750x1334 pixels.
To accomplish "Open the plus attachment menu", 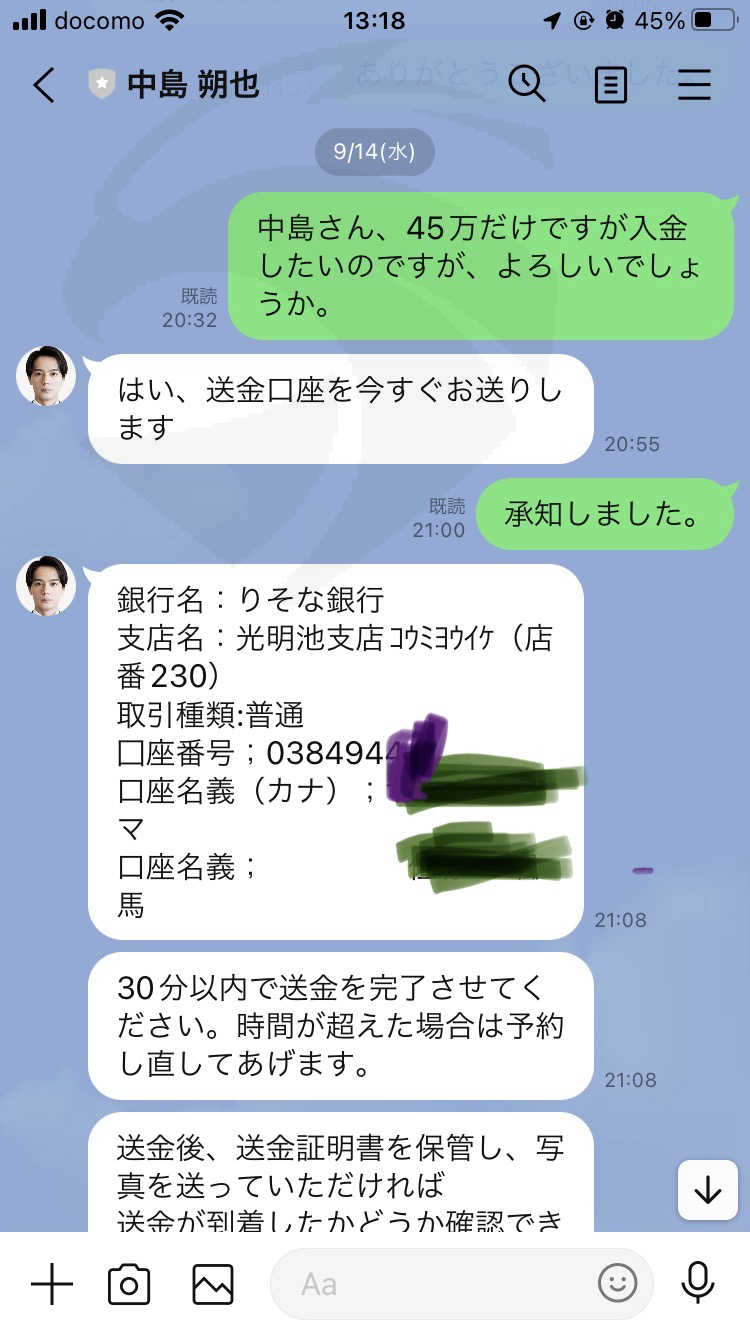I will point(52,1283).
